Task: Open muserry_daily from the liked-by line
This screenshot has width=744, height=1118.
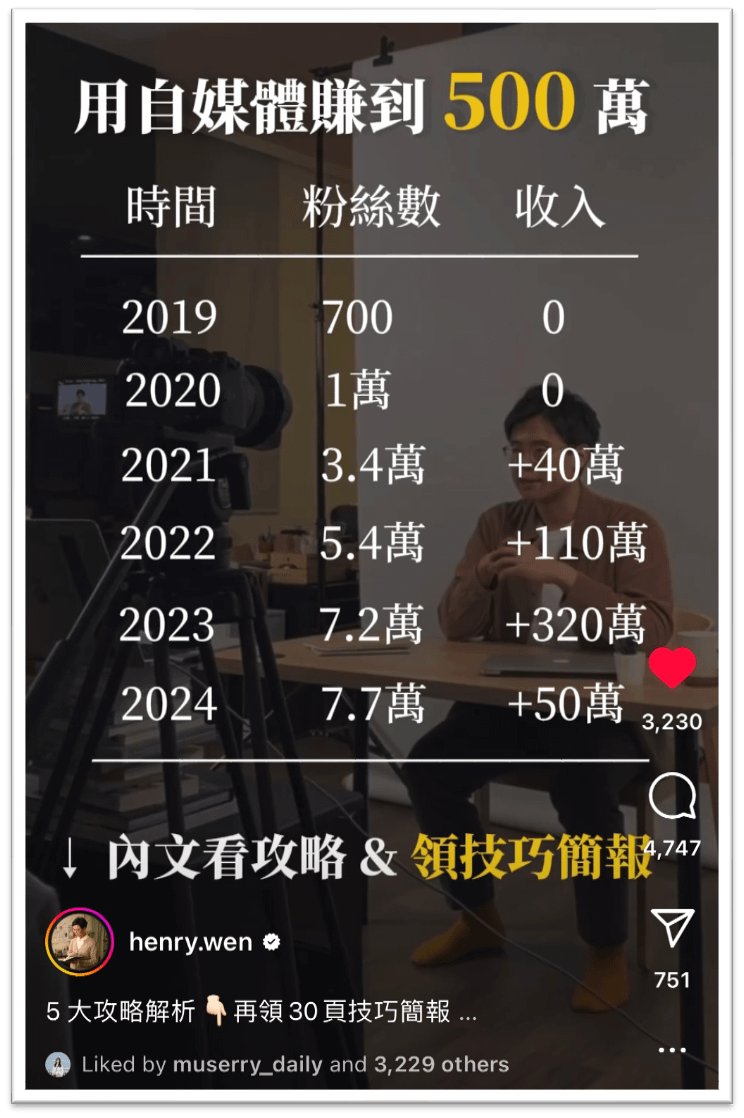Action: tap(247, 1065)
